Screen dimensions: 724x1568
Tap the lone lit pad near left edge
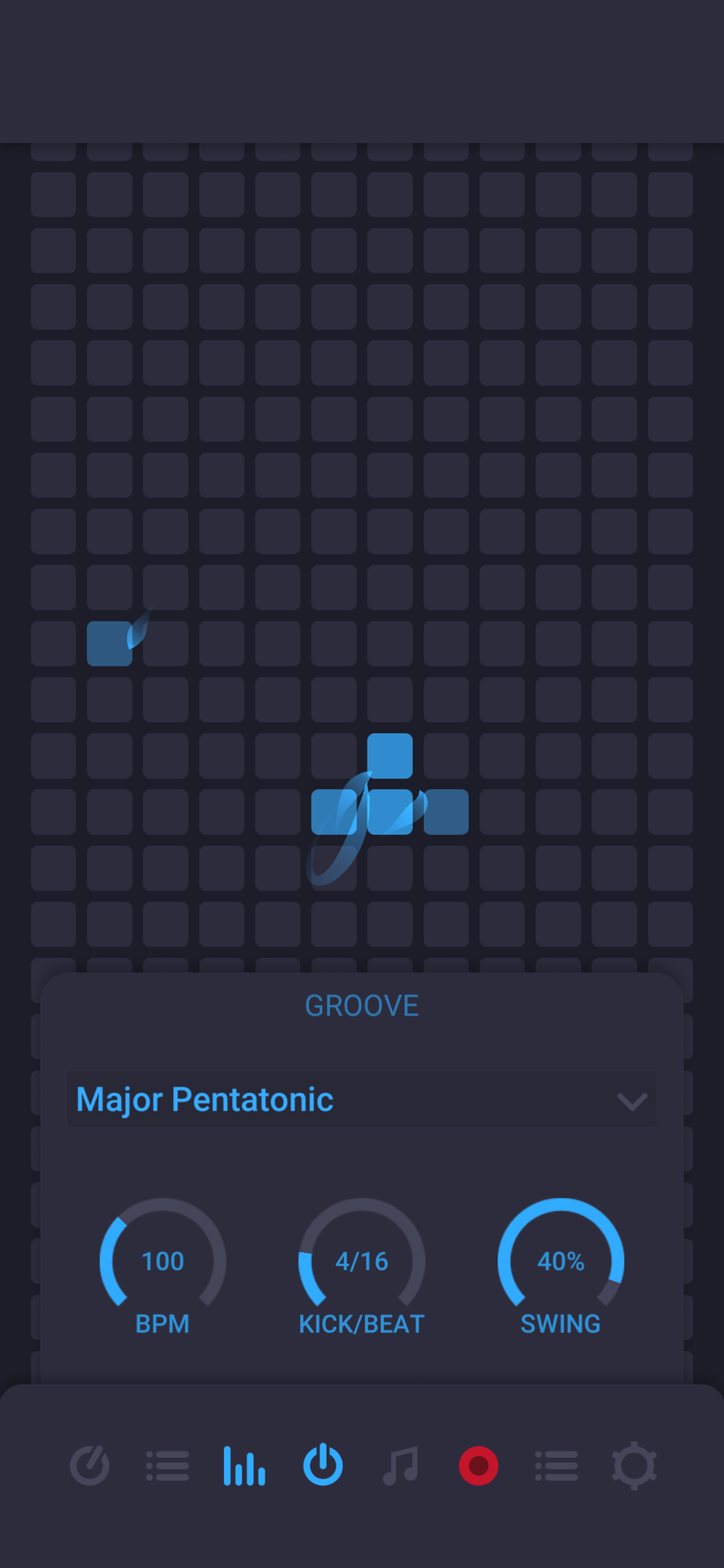[x=109, y=644]
